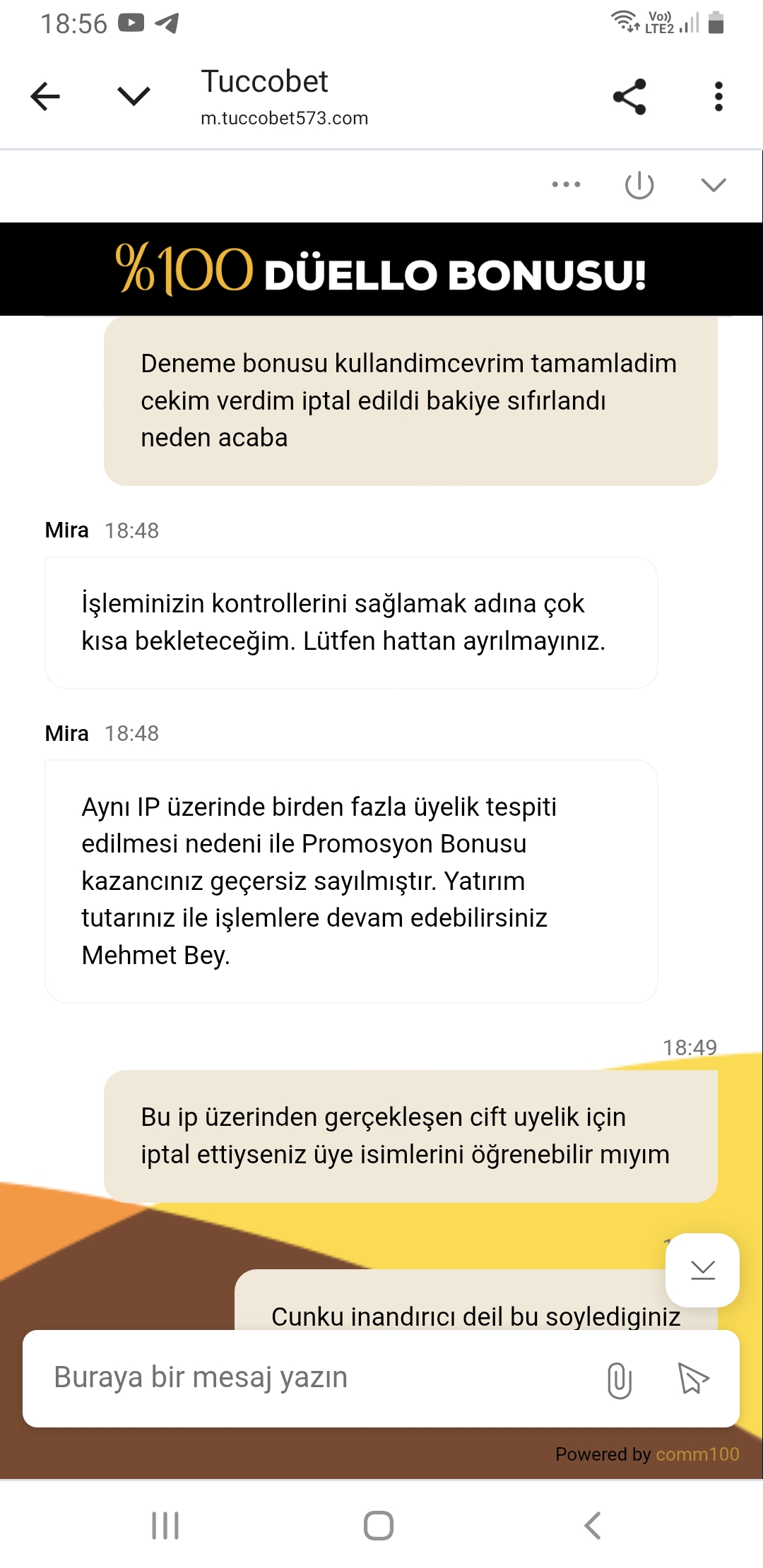763x1568 pixels.
Task: Send the message with arrow icon
Action: click(693, 1379)
